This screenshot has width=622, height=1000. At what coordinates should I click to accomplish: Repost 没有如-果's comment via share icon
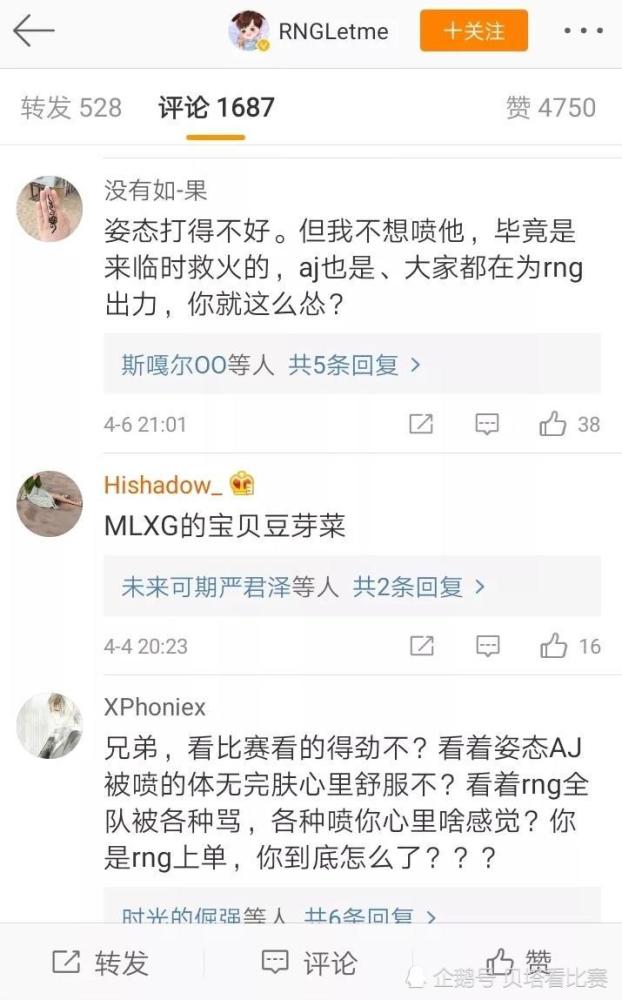click(x=422, y=424)
